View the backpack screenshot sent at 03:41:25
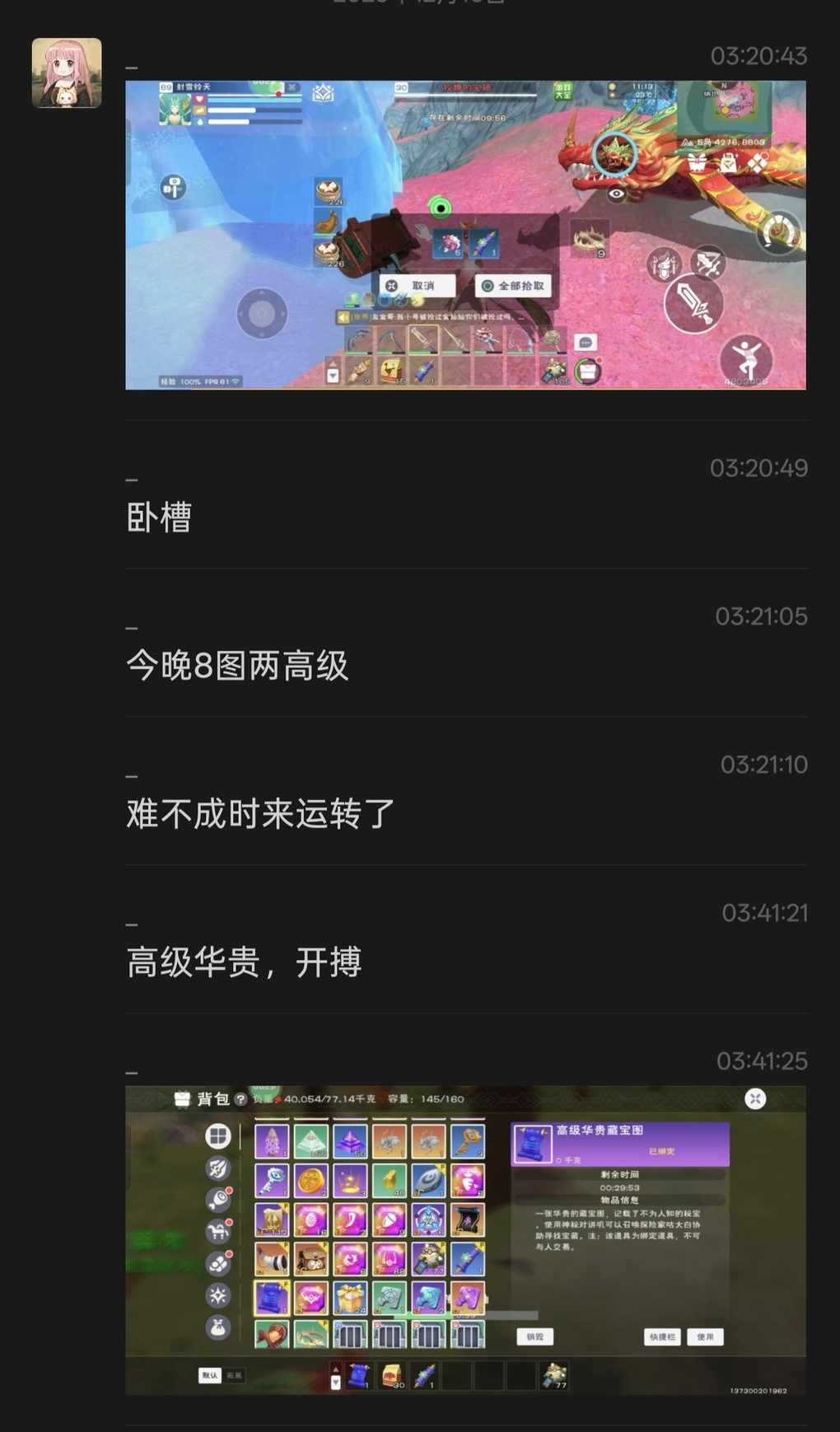The width and height of the screenshot is (840, 1432). pos(465,1240)
